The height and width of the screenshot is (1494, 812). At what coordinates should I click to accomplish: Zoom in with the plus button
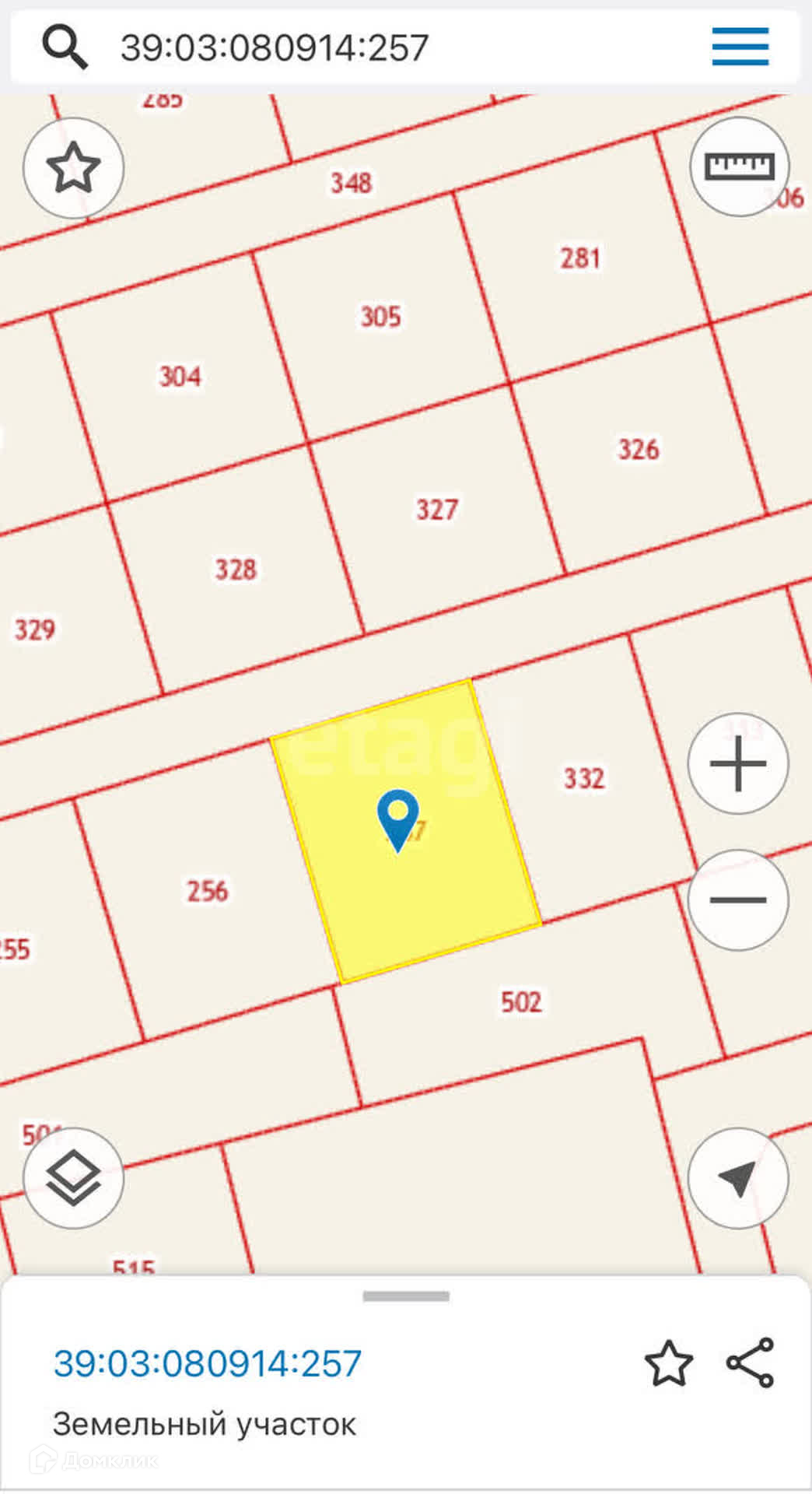tap(737, 763)
